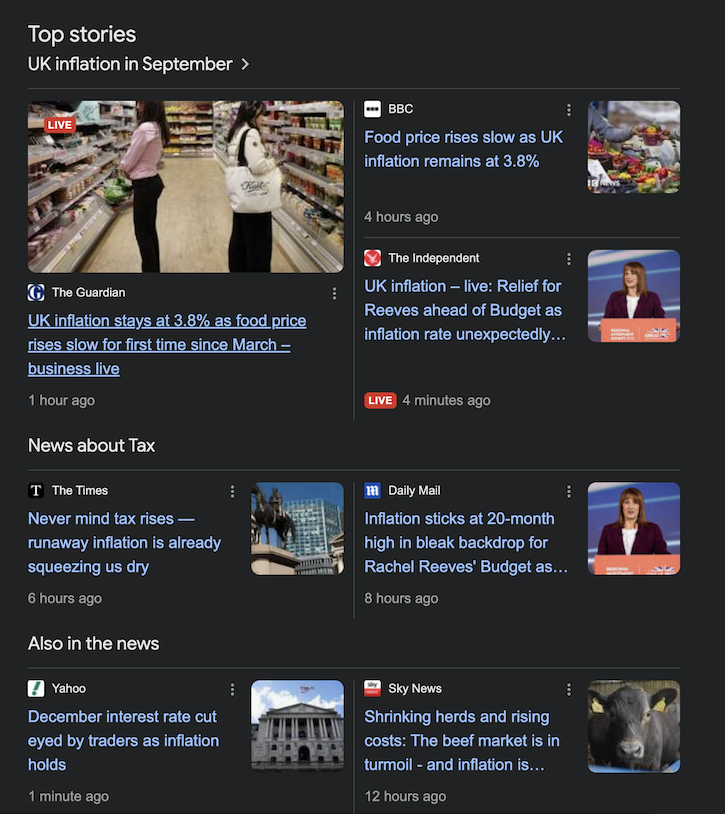This screenshot has width=725, height=814.
Task: Tap the BBC story vegetable market thumbnail
Action: (x=633, y=147)
